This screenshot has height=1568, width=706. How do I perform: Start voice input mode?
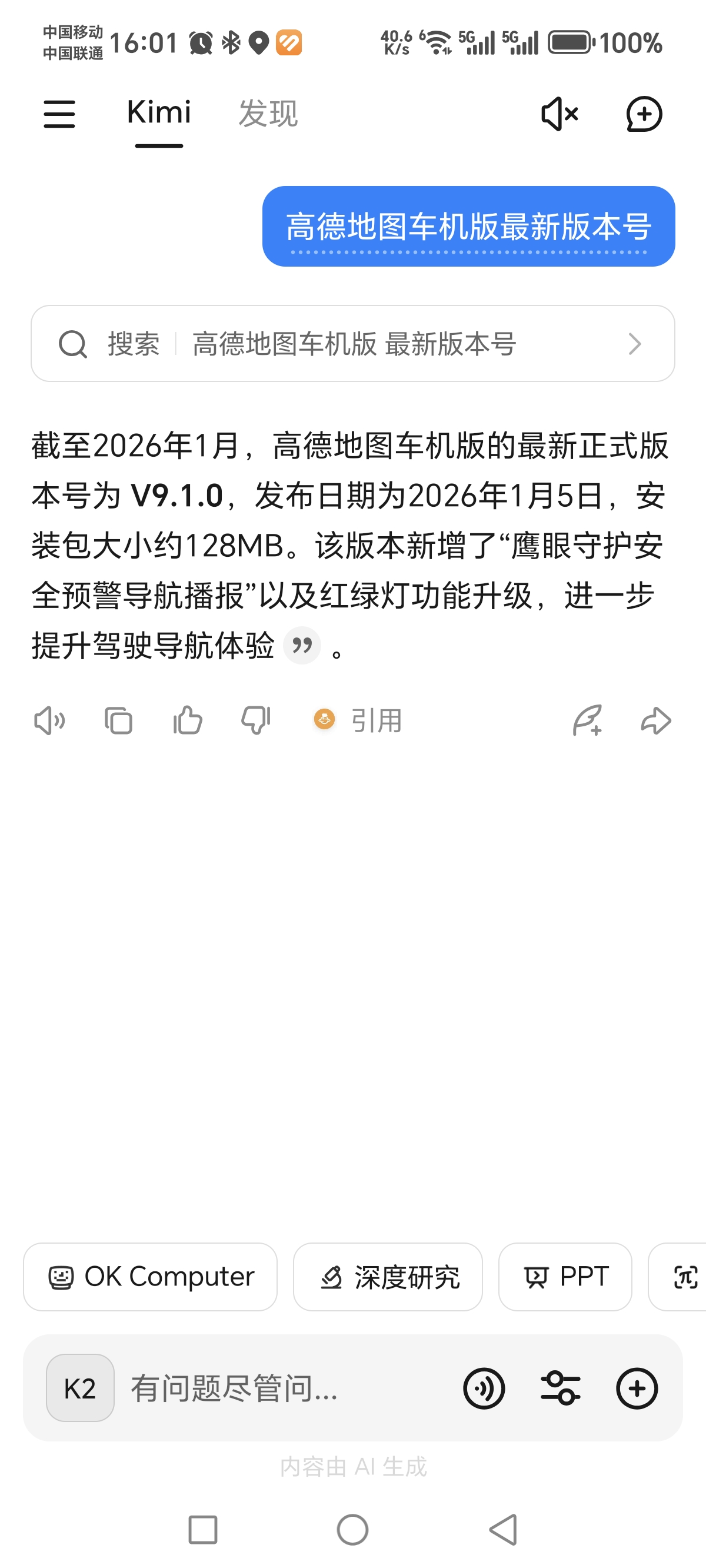[484, 1388]
